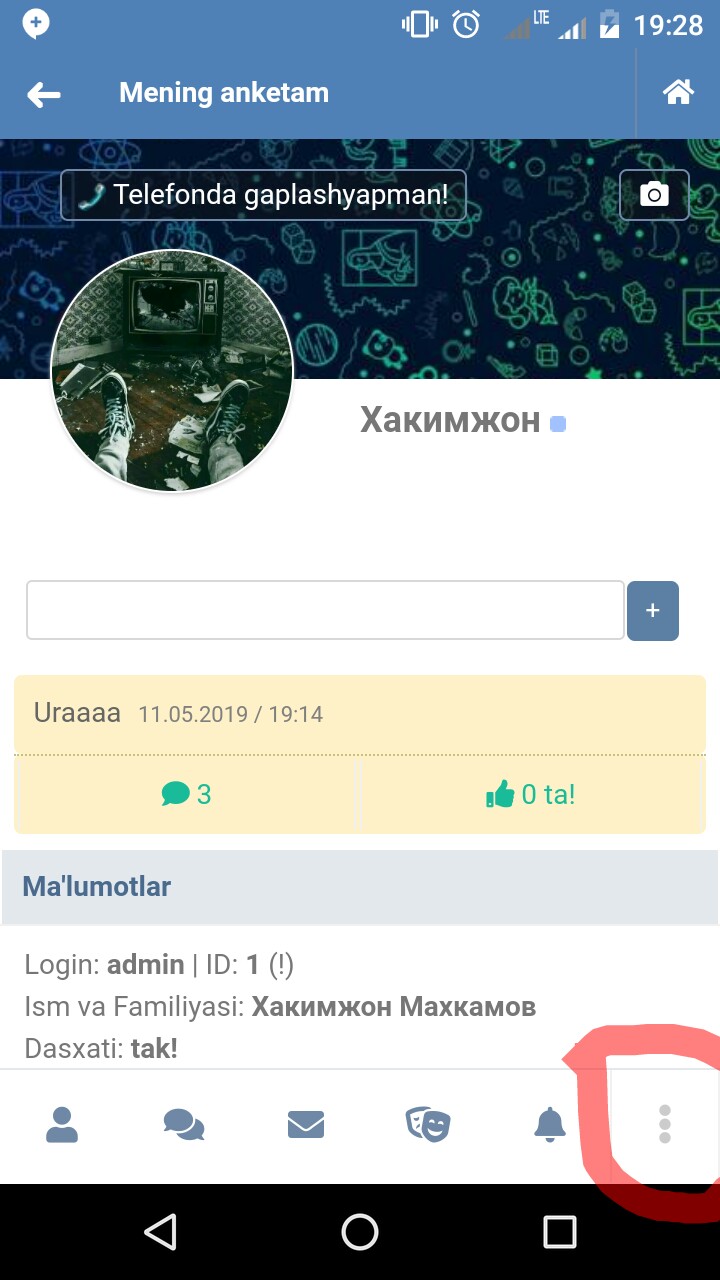This screenshot has height=1280, width=720.
Task: Tap the plus button to add post
Action: [652, 610]
